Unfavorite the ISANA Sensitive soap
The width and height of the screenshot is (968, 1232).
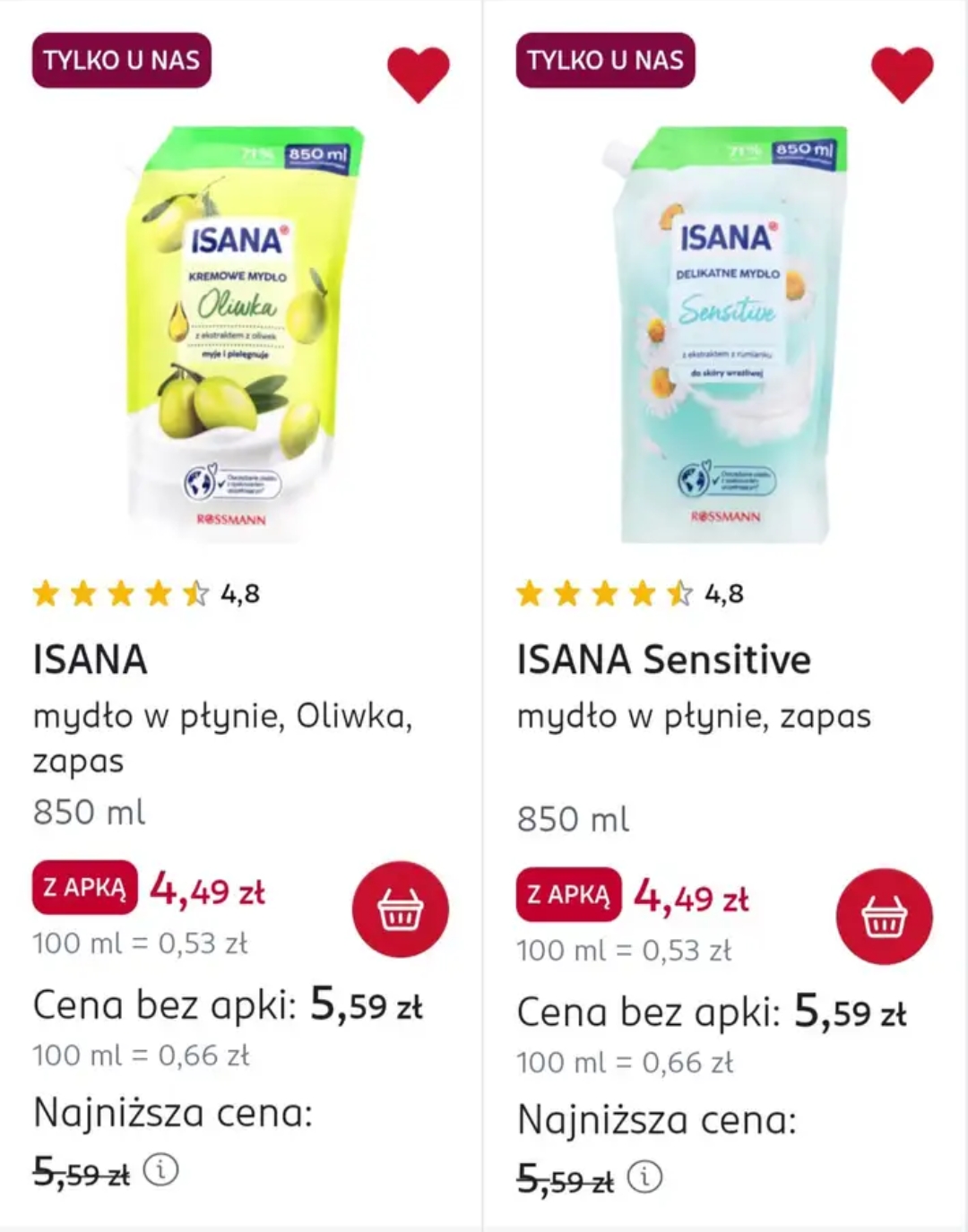click(x=902, y=73)
